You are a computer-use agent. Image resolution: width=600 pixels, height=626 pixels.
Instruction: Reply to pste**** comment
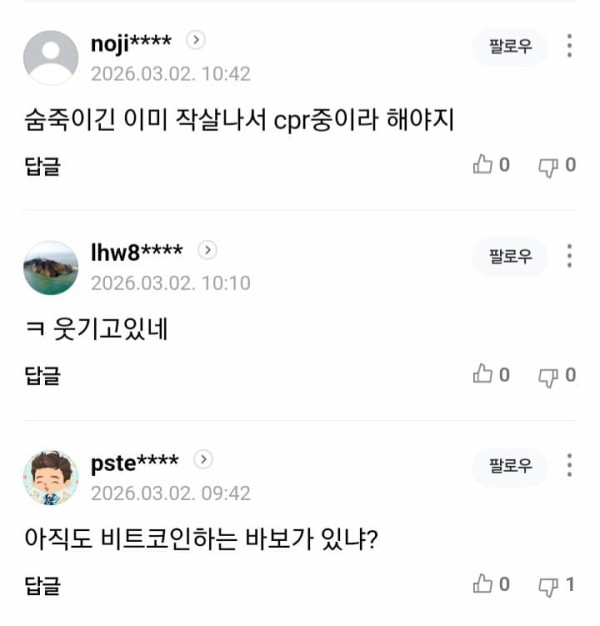[42, 586]
